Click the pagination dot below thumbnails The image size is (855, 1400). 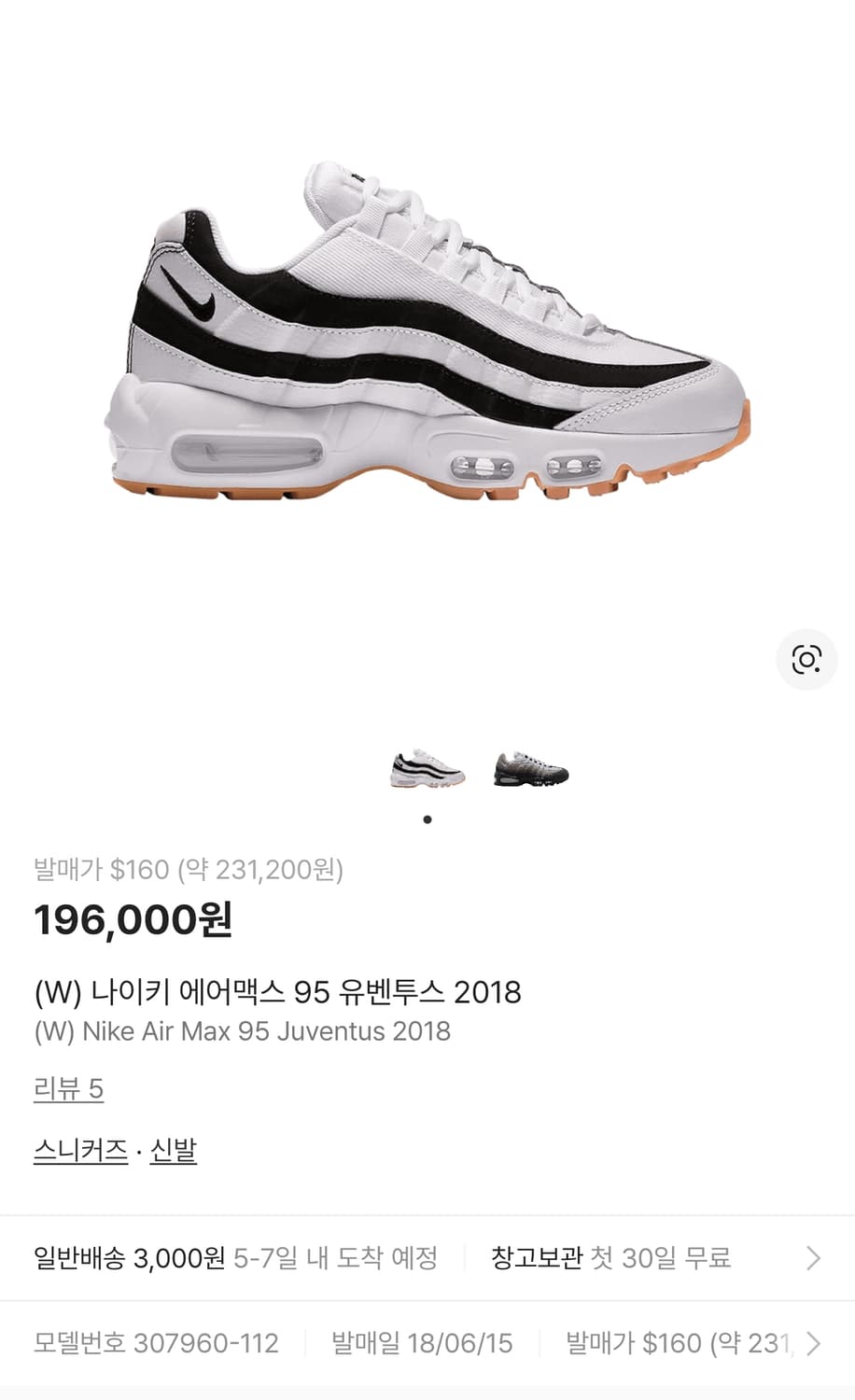point(427,819)
